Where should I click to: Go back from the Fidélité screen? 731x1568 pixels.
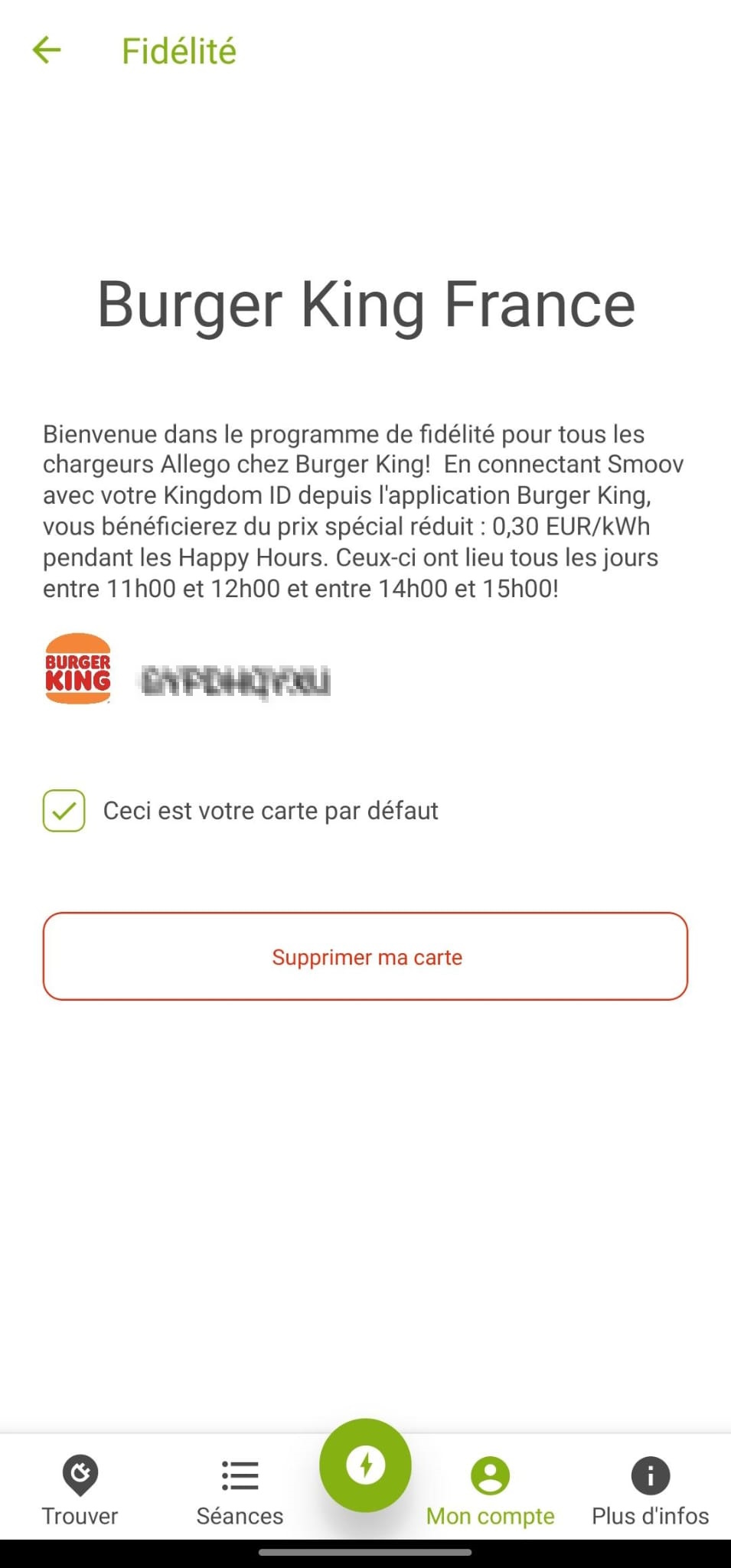click(47, 51)
